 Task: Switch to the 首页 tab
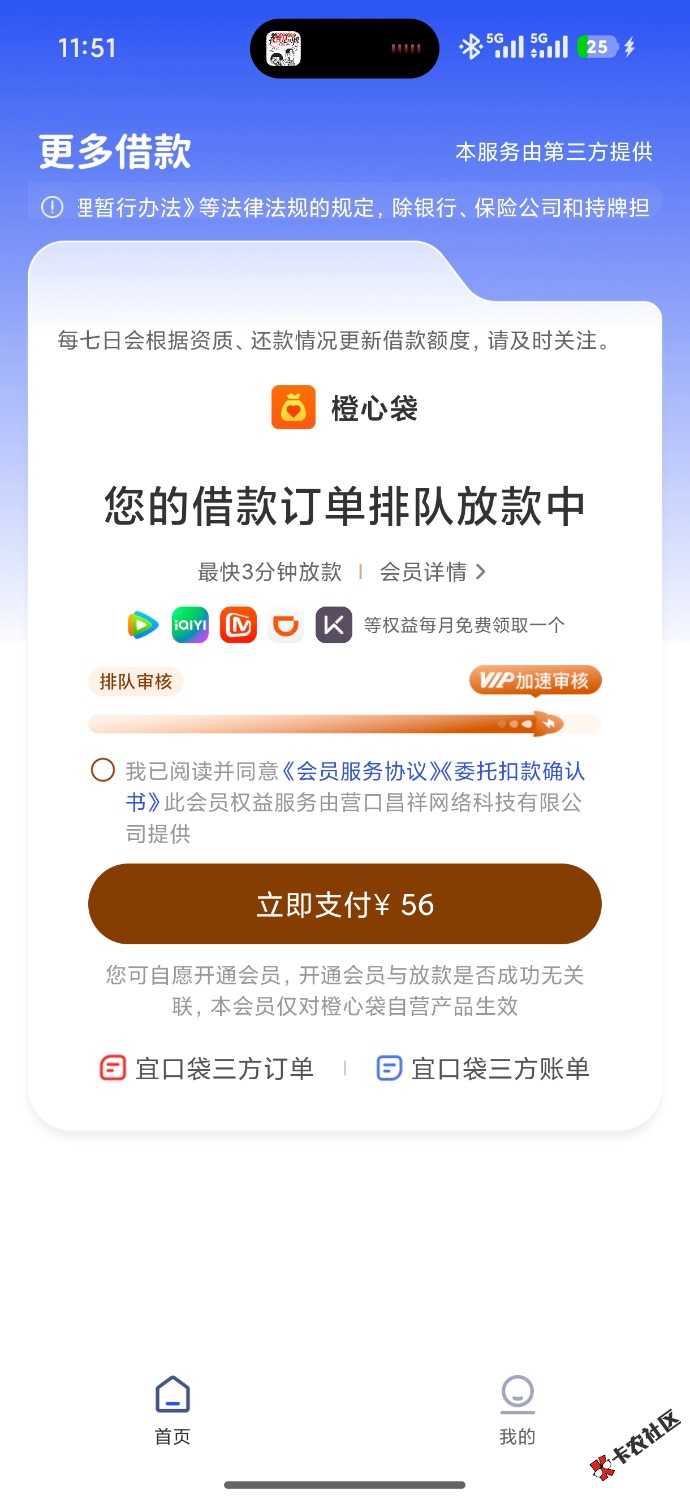point(172,1410)
